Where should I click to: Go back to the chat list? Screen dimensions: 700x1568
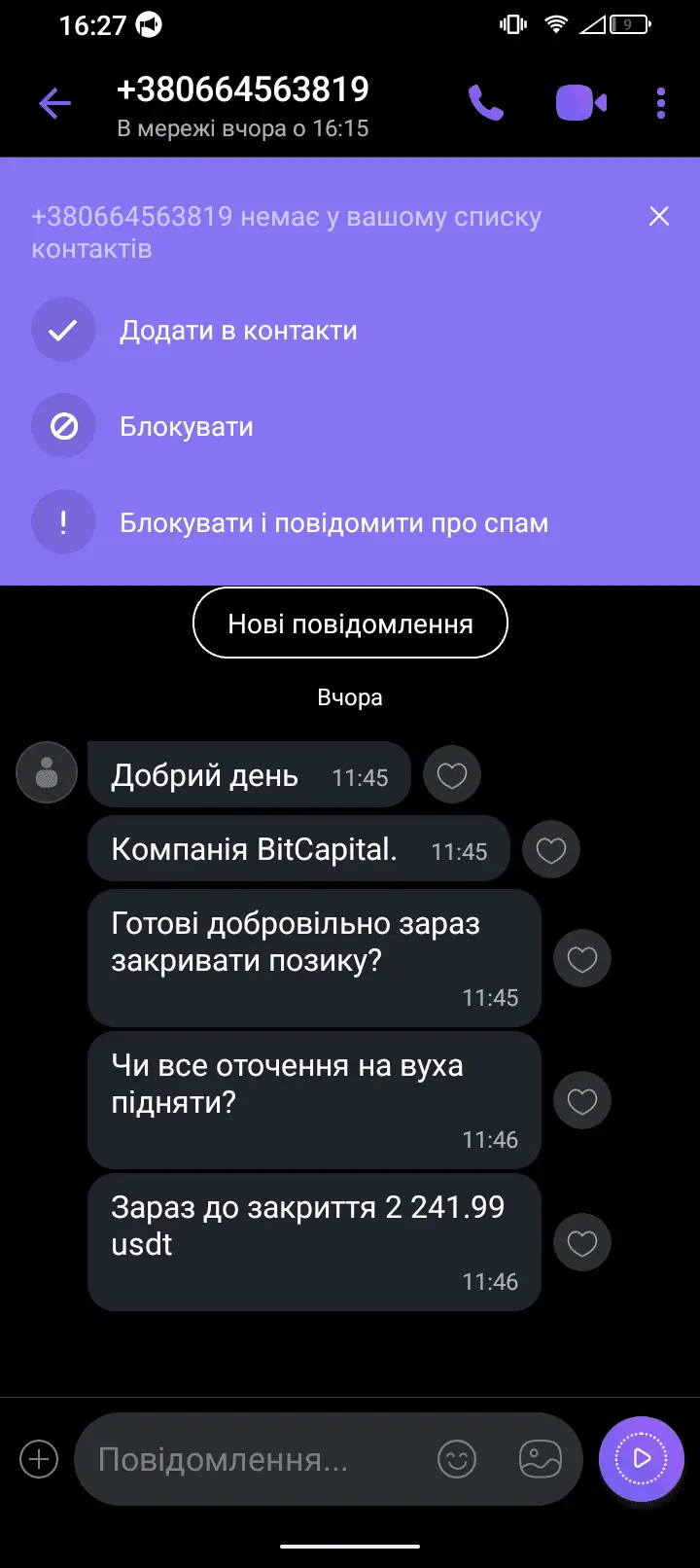55,103
